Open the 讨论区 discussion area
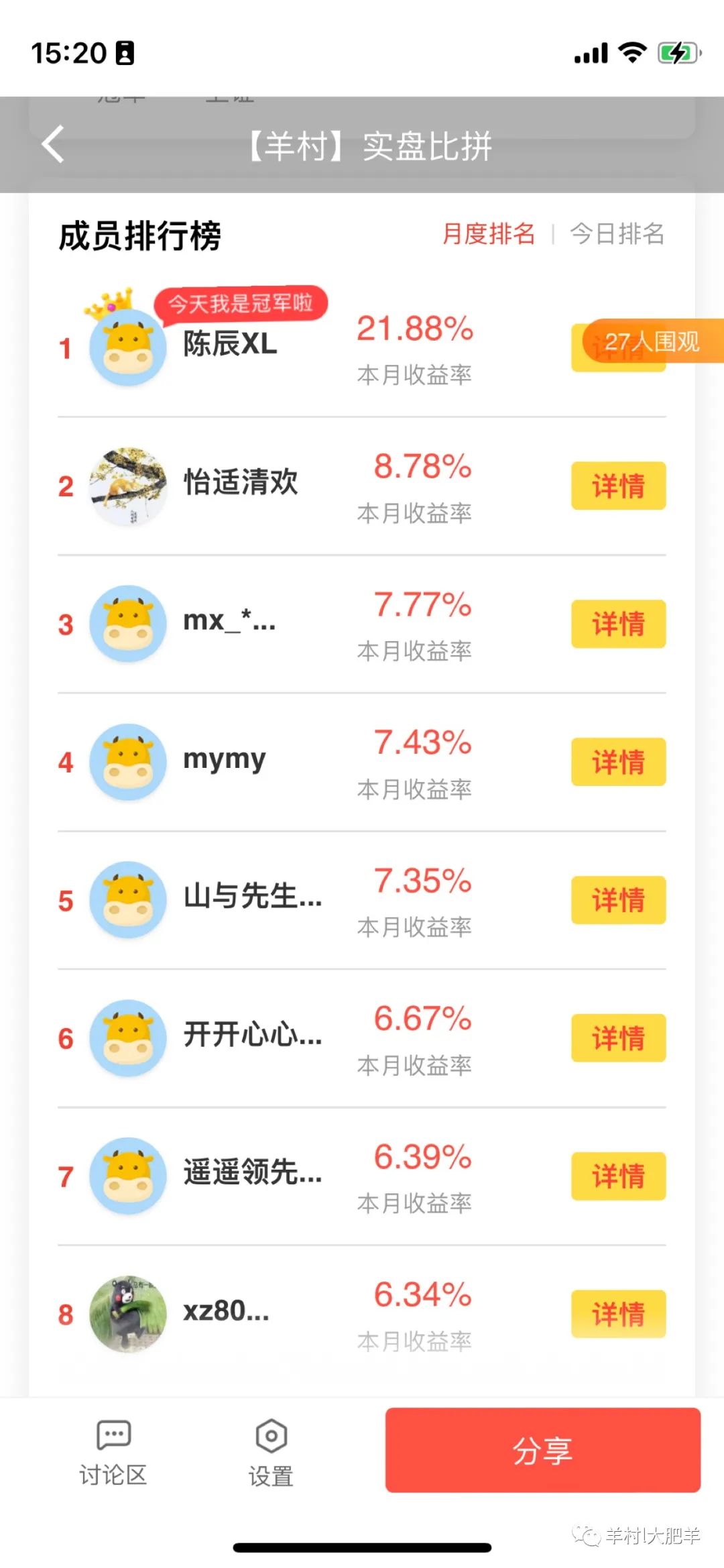This screenshot has height=1568, width=724. click(113, 1453)
